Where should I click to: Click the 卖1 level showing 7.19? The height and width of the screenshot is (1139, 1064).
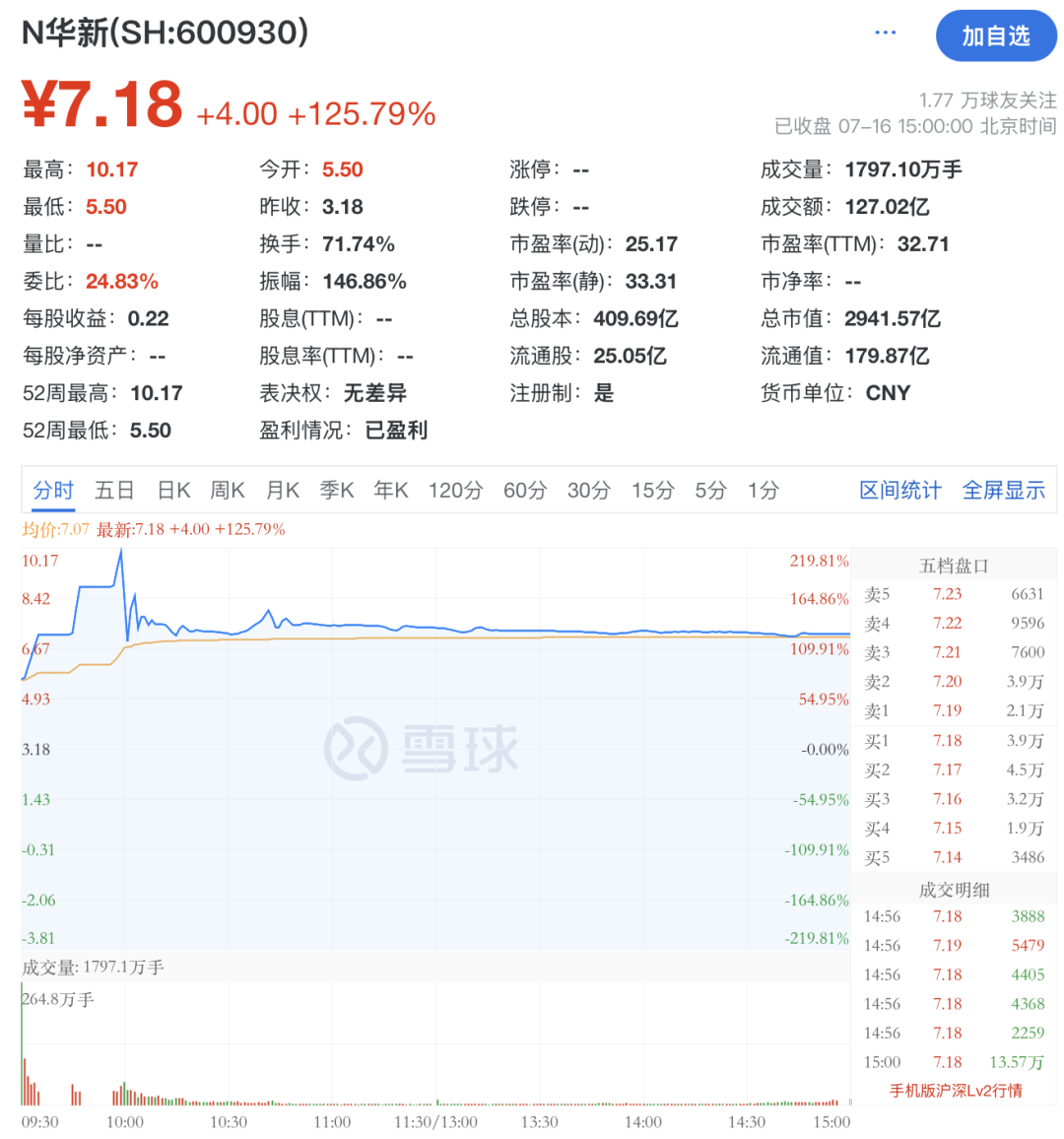[948, 710]
